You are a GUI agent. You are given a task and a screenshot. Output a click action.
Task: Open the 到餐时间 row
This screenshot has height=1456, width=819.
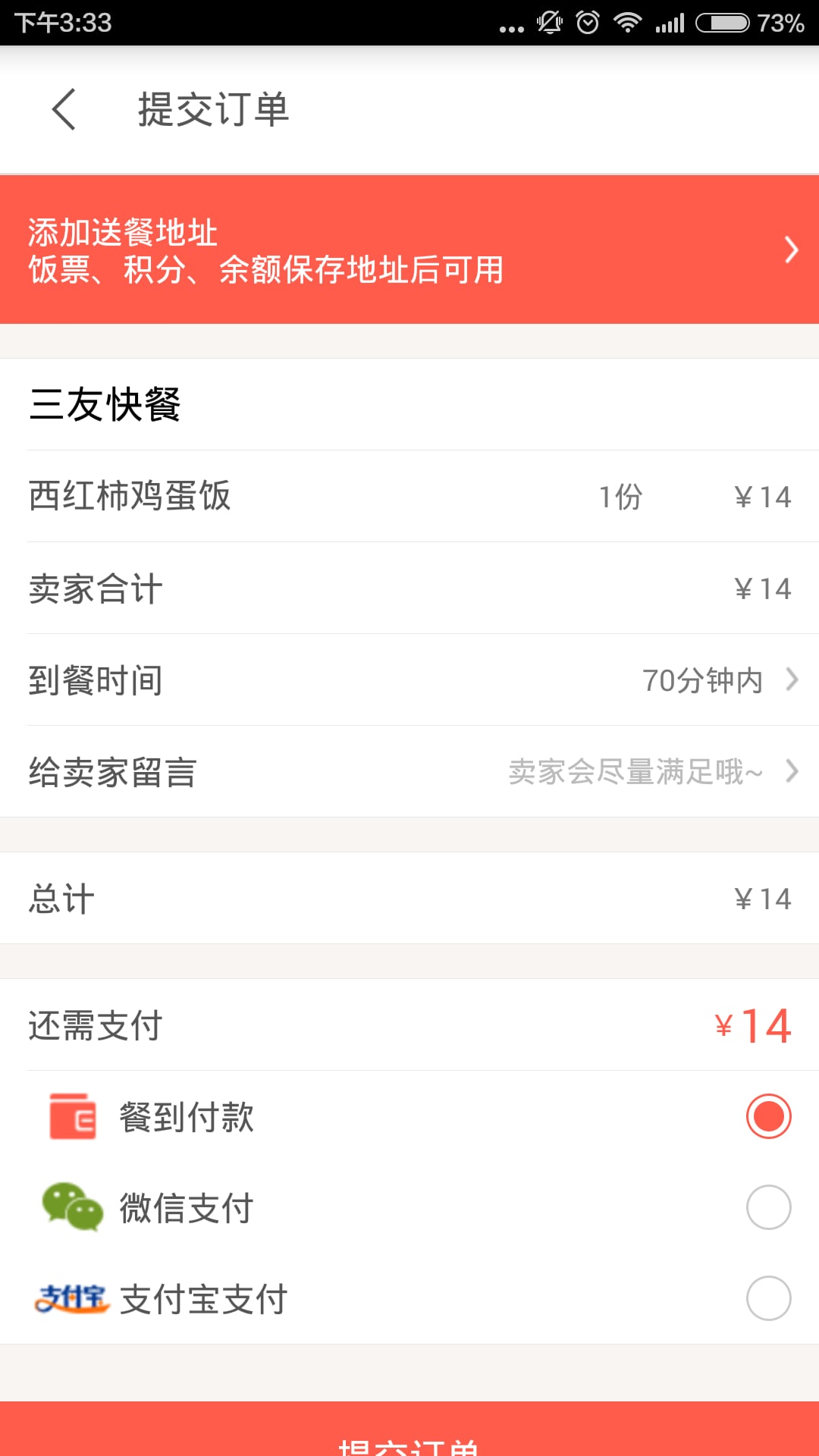[x=409, y=680]
